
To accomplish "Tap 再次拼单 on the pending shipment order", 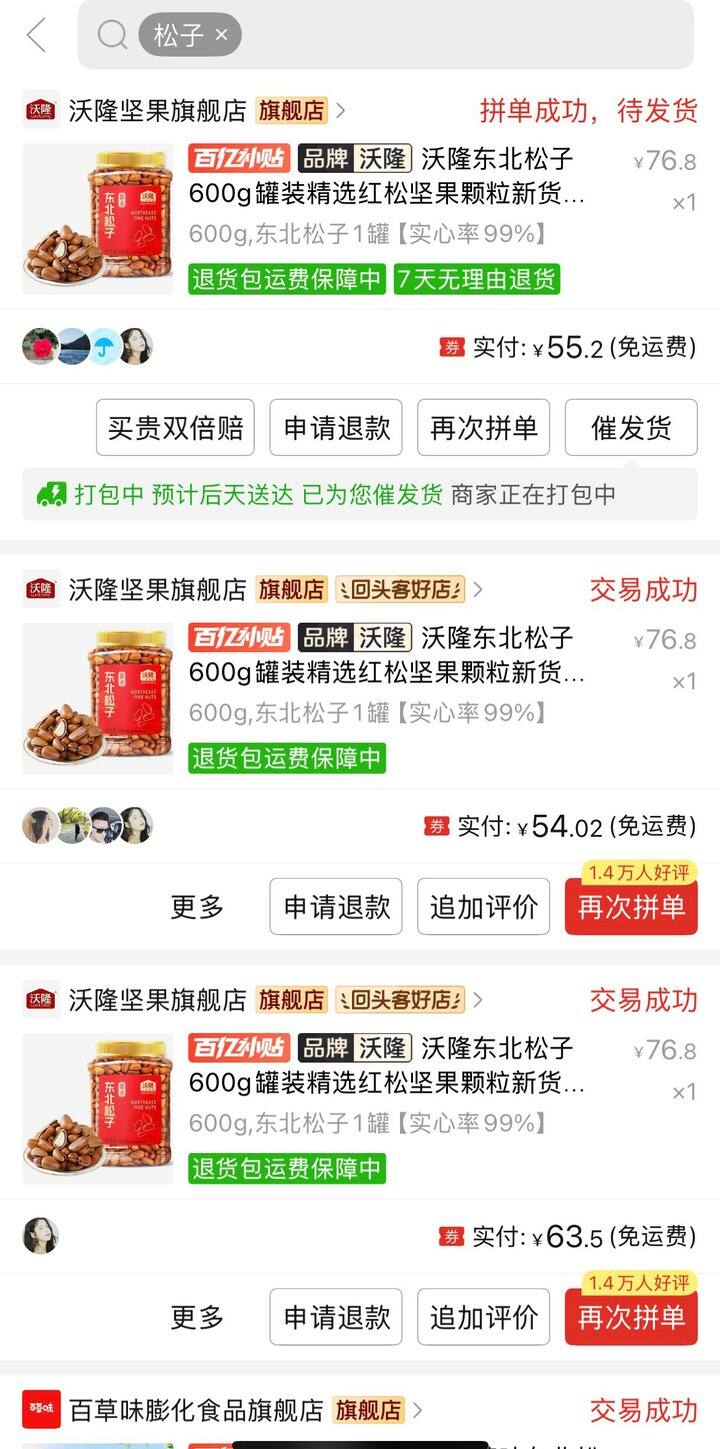I will pyautogui.click(x=483, y=428).
